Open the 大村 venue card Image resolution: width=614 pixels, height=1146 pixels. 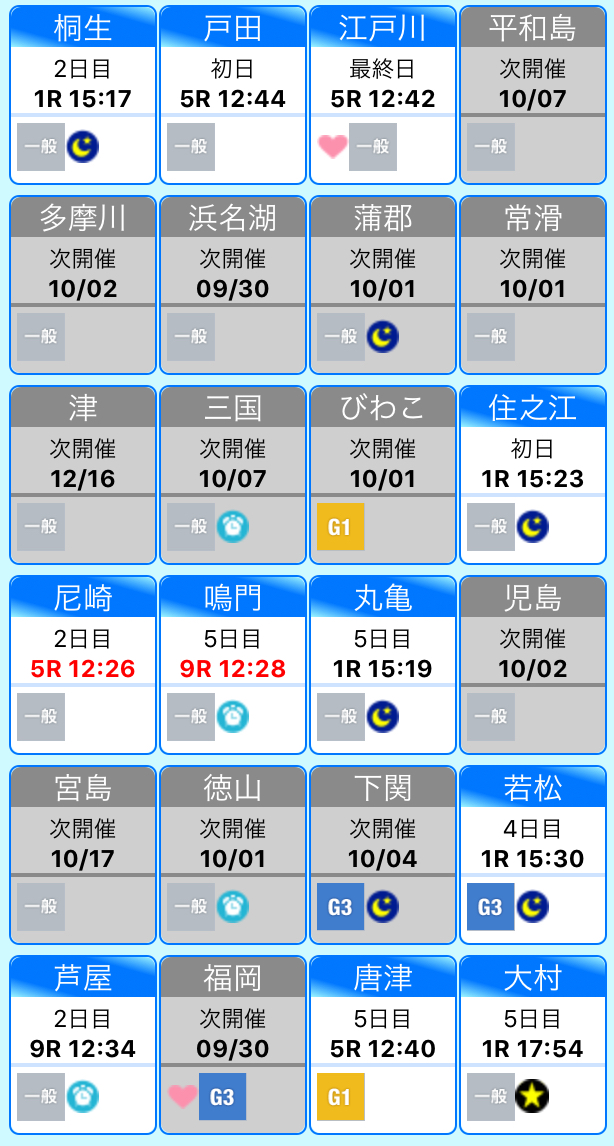pos(533,1045)
